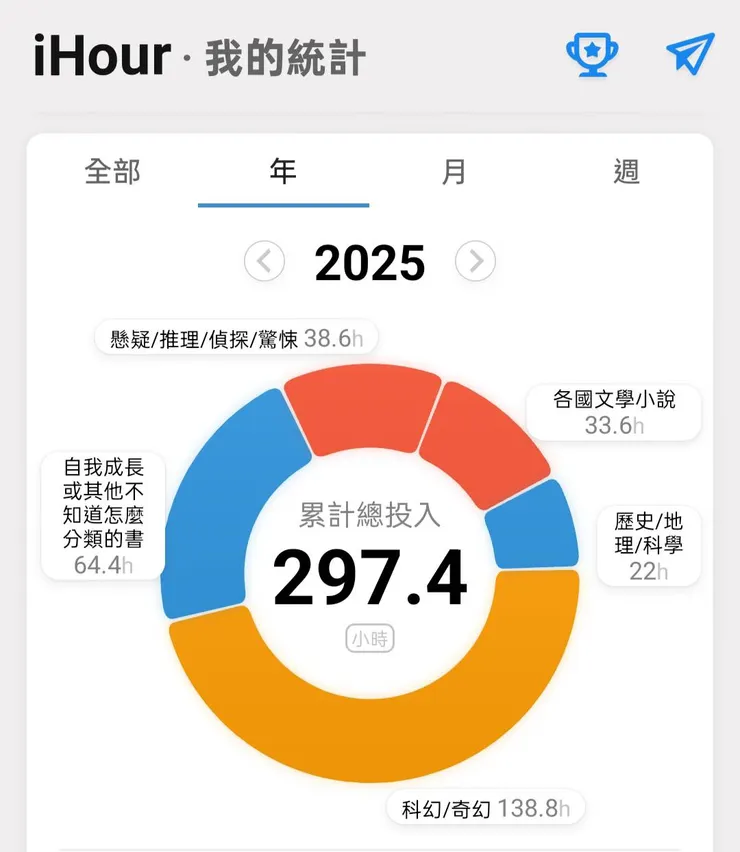
Task: Go to previous year with left arrow
Action: (264, 262)
